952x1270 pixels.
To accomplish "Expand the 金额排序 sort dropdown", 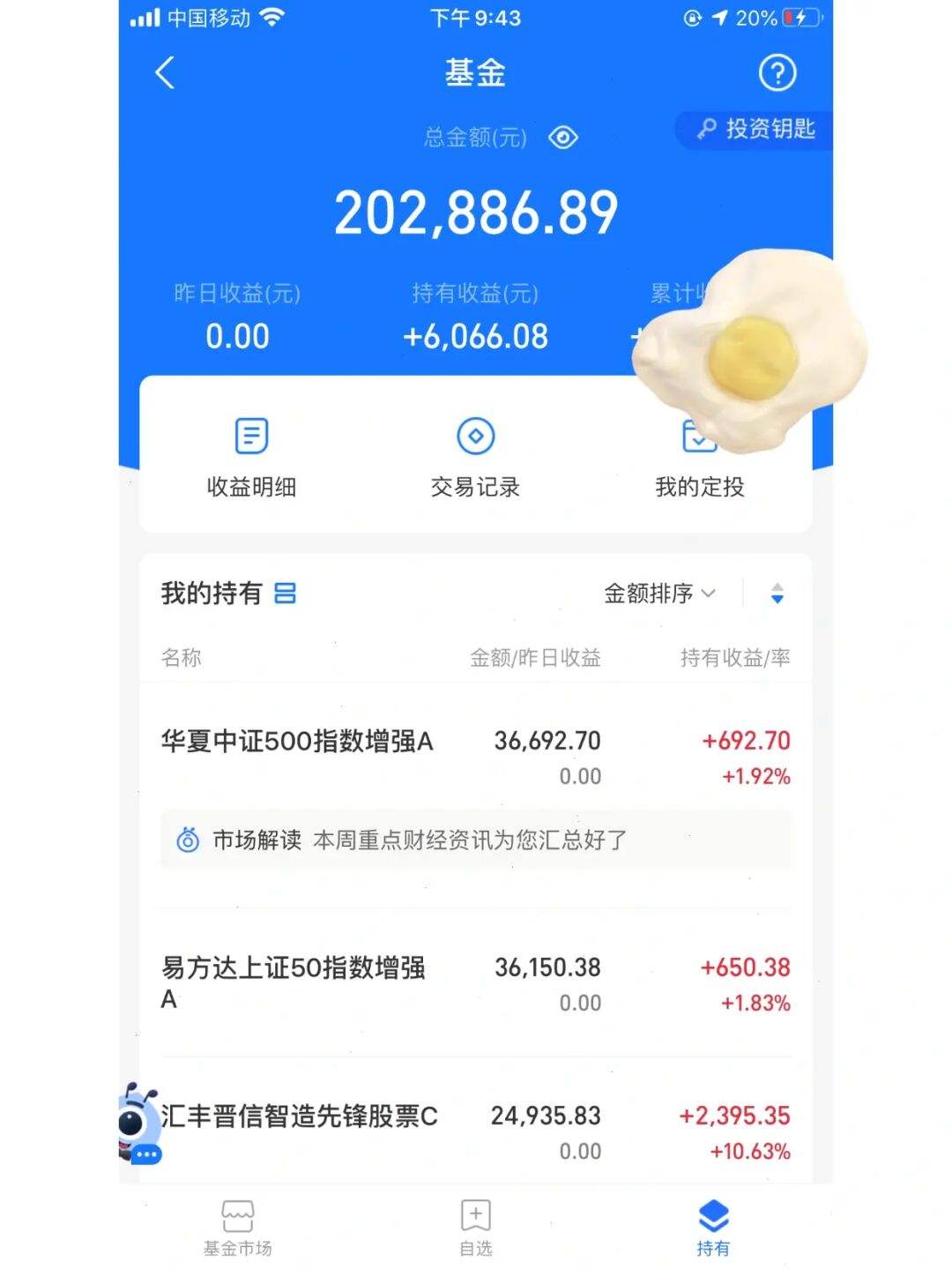I will pos(659,594).
